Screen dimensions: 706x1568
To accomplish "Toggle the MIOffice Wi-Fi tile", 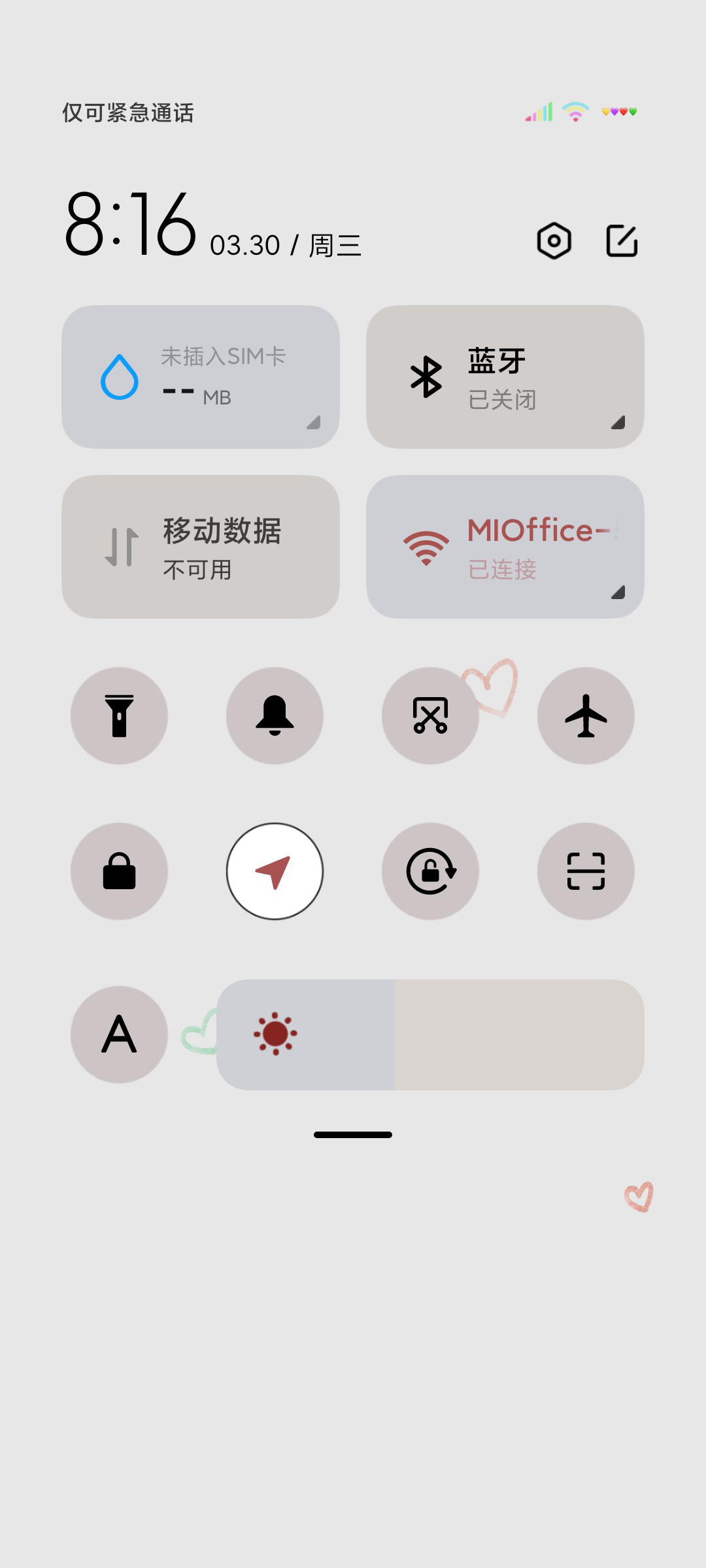I will point(505,547).
